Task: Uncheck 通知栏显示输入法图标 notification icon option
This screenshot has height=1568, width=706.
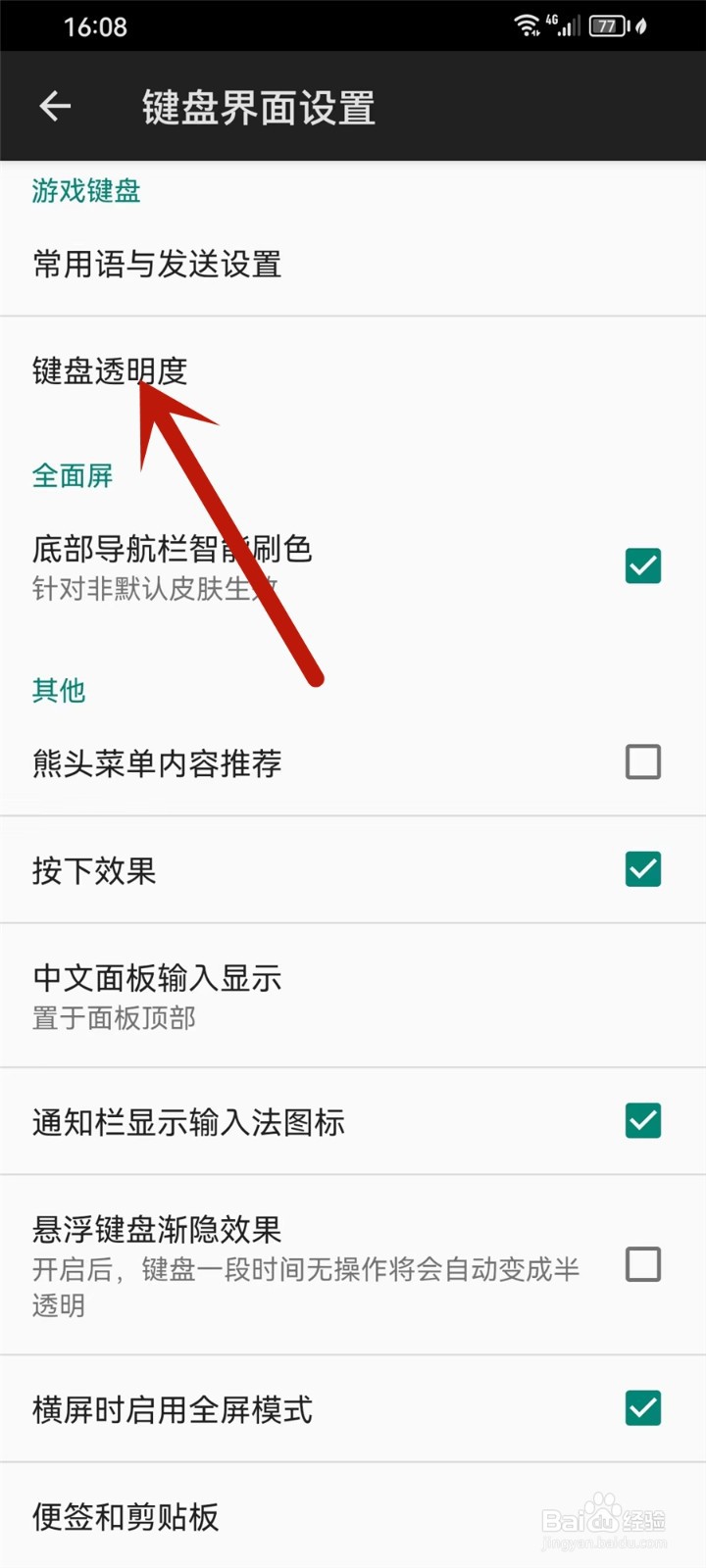Action: (642, 1121)
